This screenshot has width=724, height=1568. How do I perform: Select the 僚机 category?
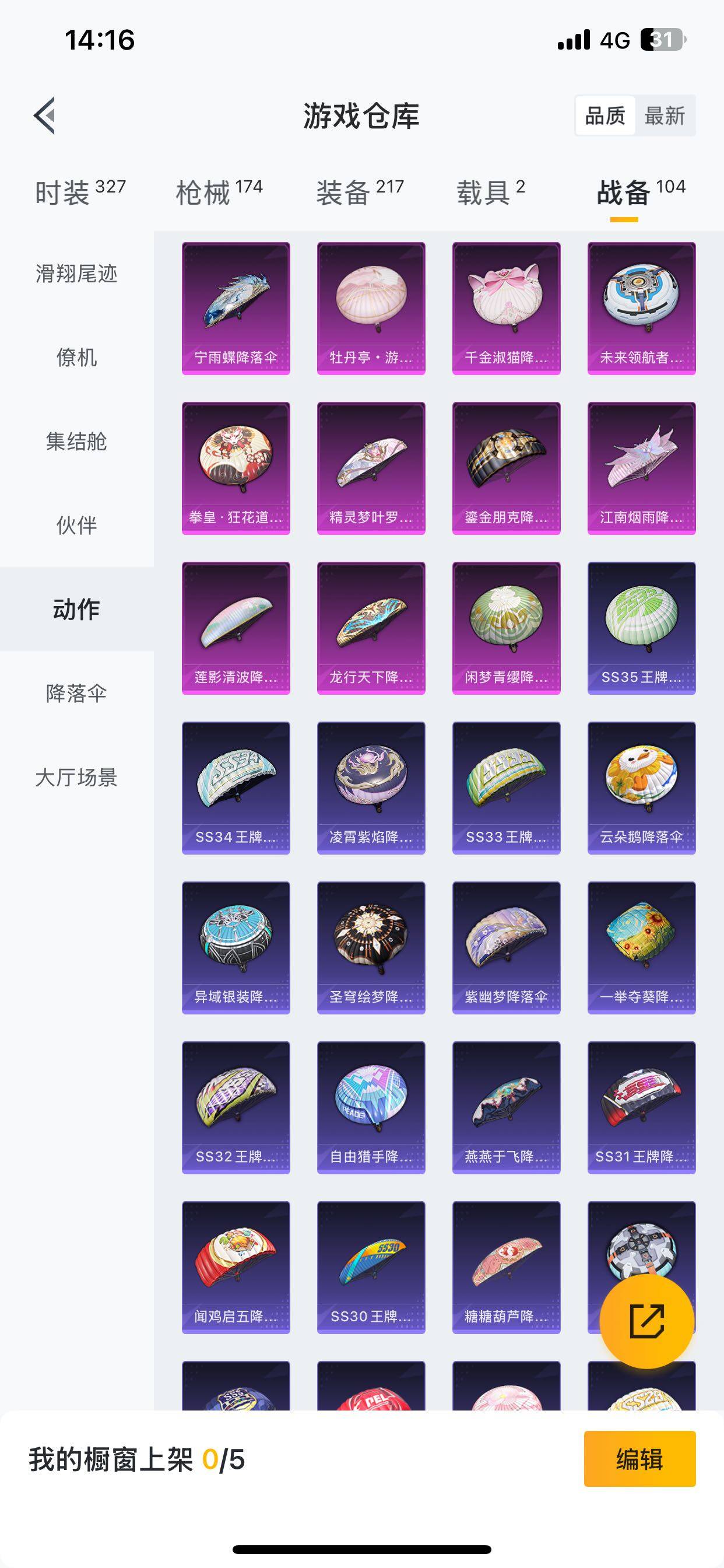click(77, 358)
